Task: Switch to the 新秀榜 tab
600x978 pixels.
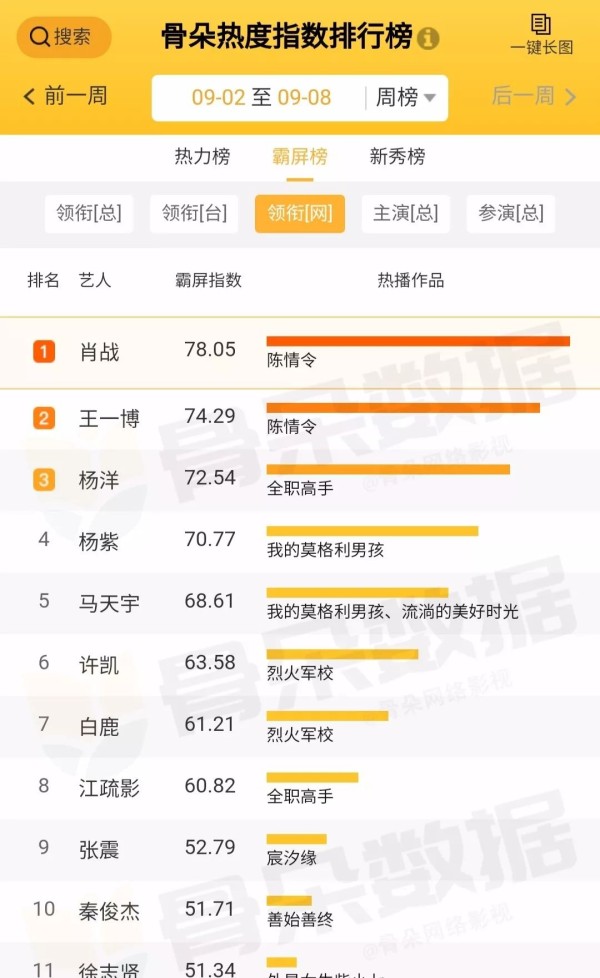Action: [397, 157]
